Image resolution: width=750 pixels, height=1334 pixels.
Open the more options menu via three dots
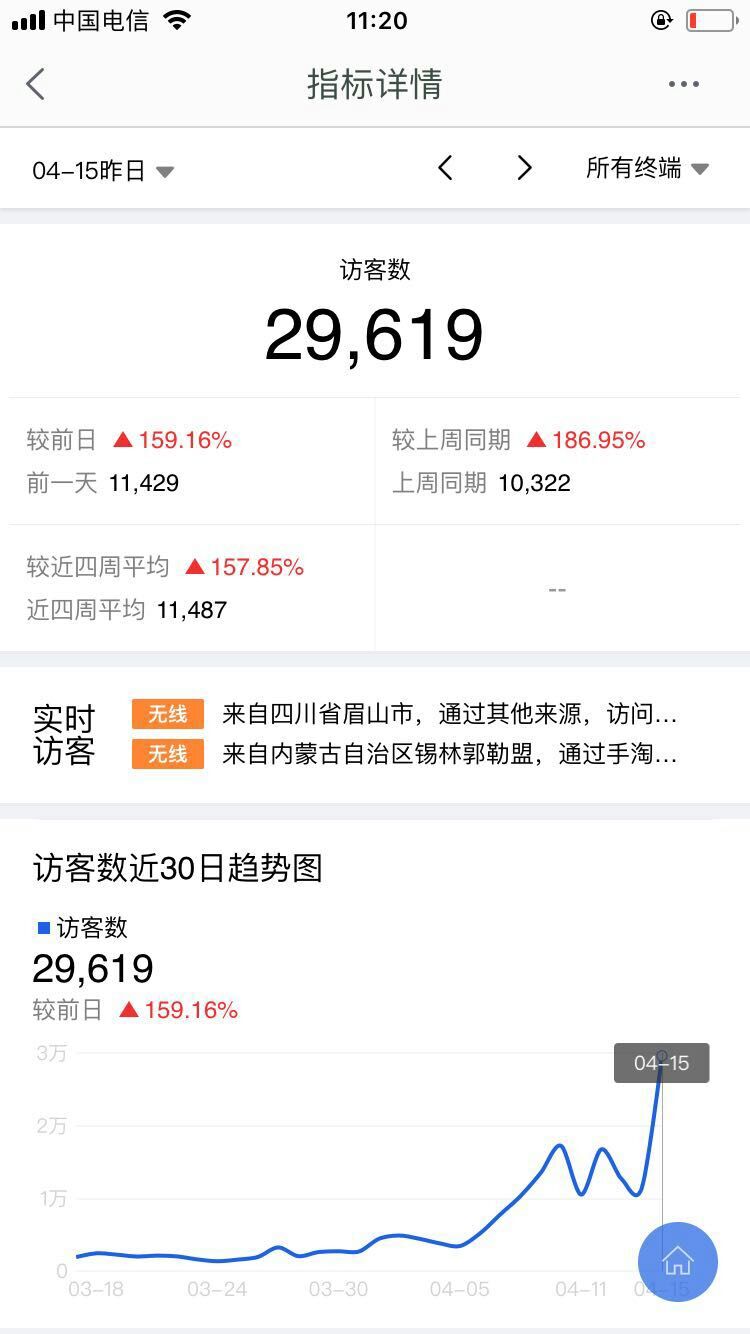coord(683,84)
